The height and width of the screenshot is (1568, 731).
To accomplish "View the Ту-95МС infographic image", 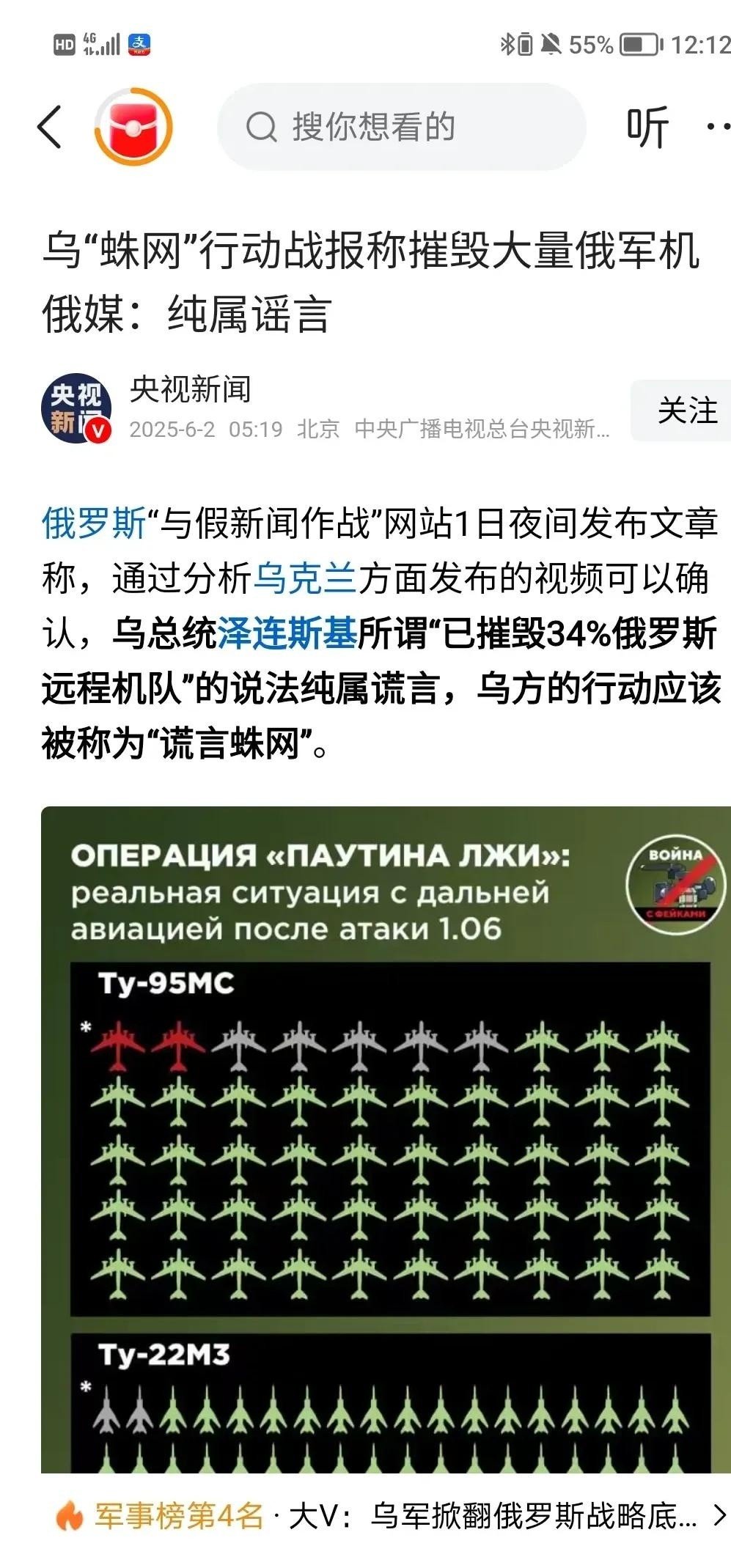I will (x=386, y=1139).
